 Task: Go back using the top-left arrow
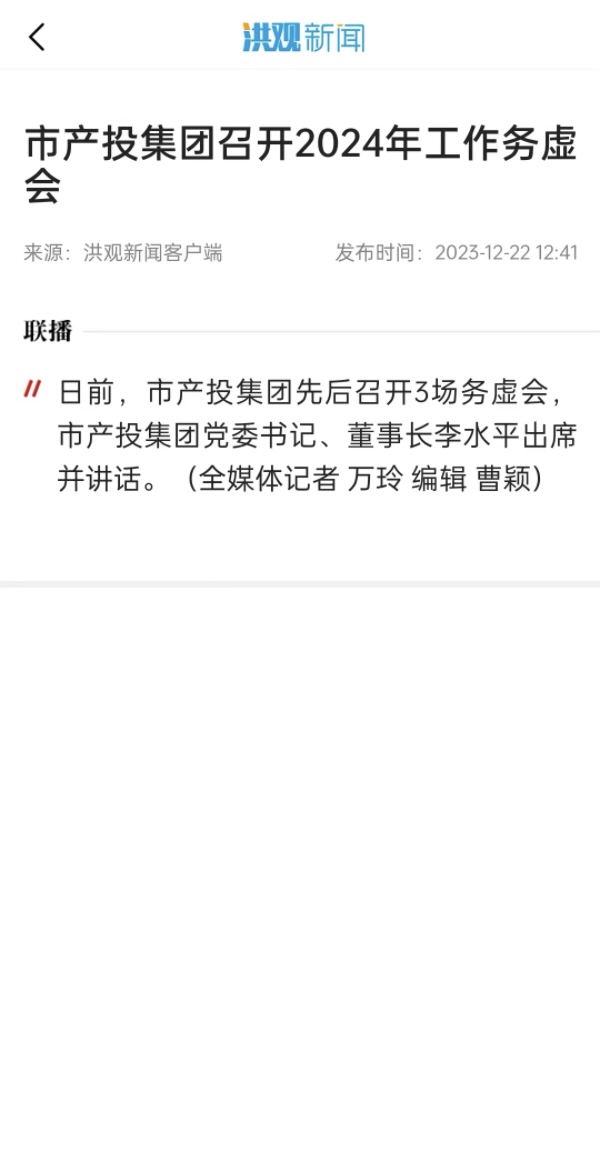coord(37,38)
